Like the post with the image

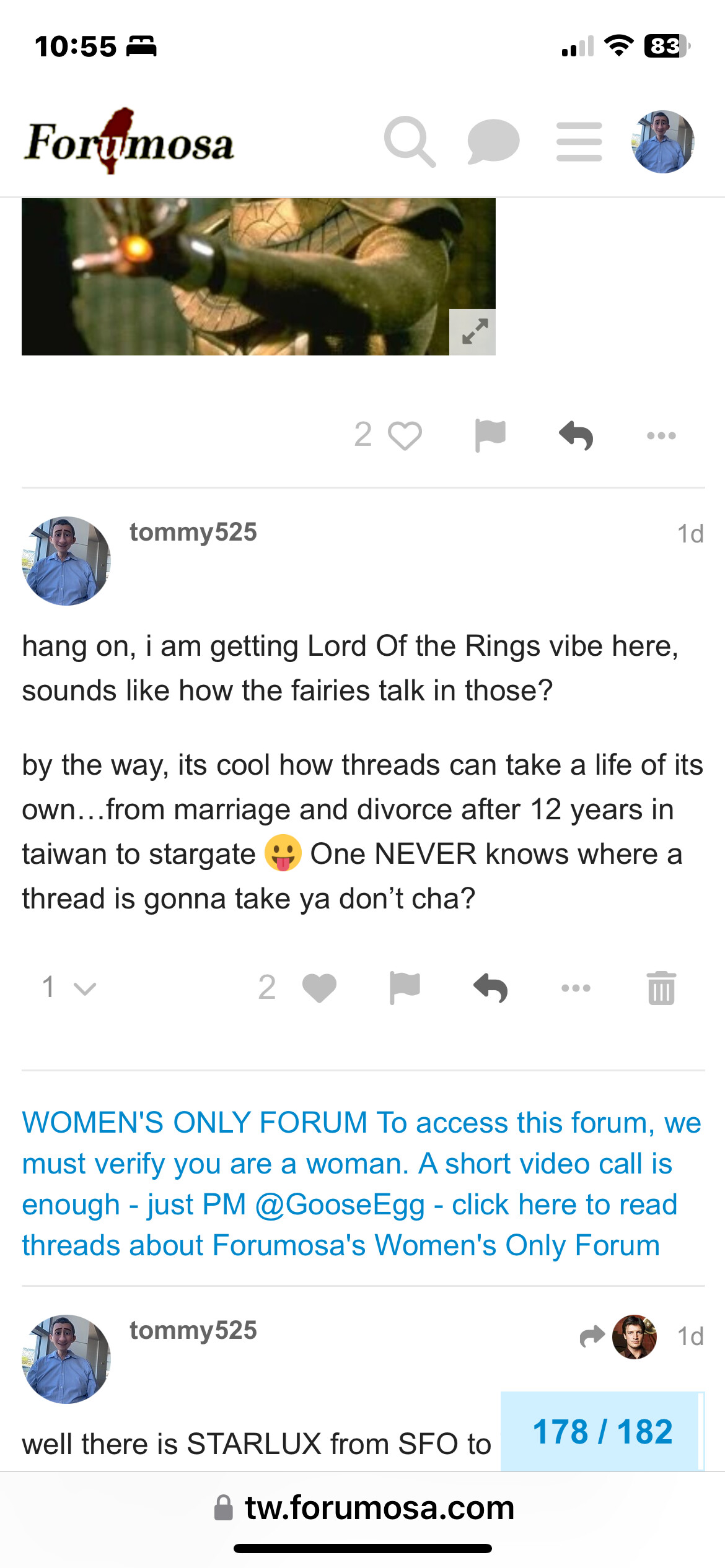tap(404, 435)
